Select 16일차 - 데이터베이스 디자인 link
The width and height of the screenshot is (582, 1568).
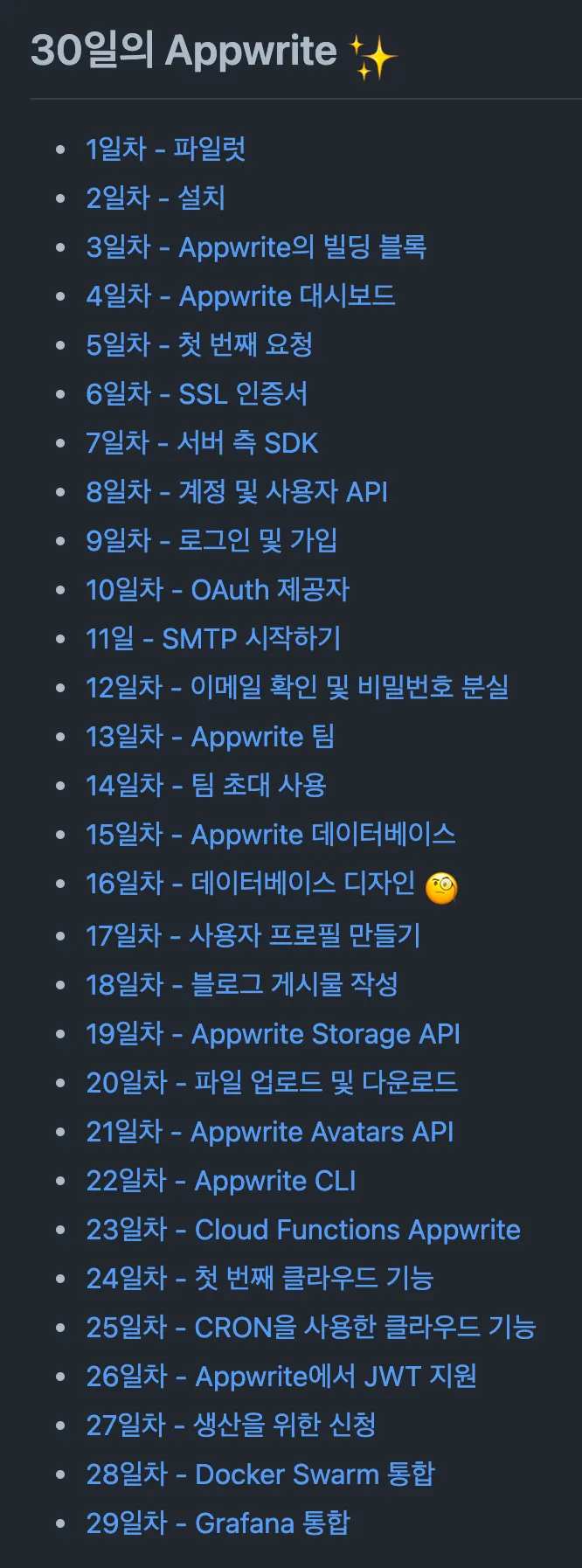(x=250, y=883)
